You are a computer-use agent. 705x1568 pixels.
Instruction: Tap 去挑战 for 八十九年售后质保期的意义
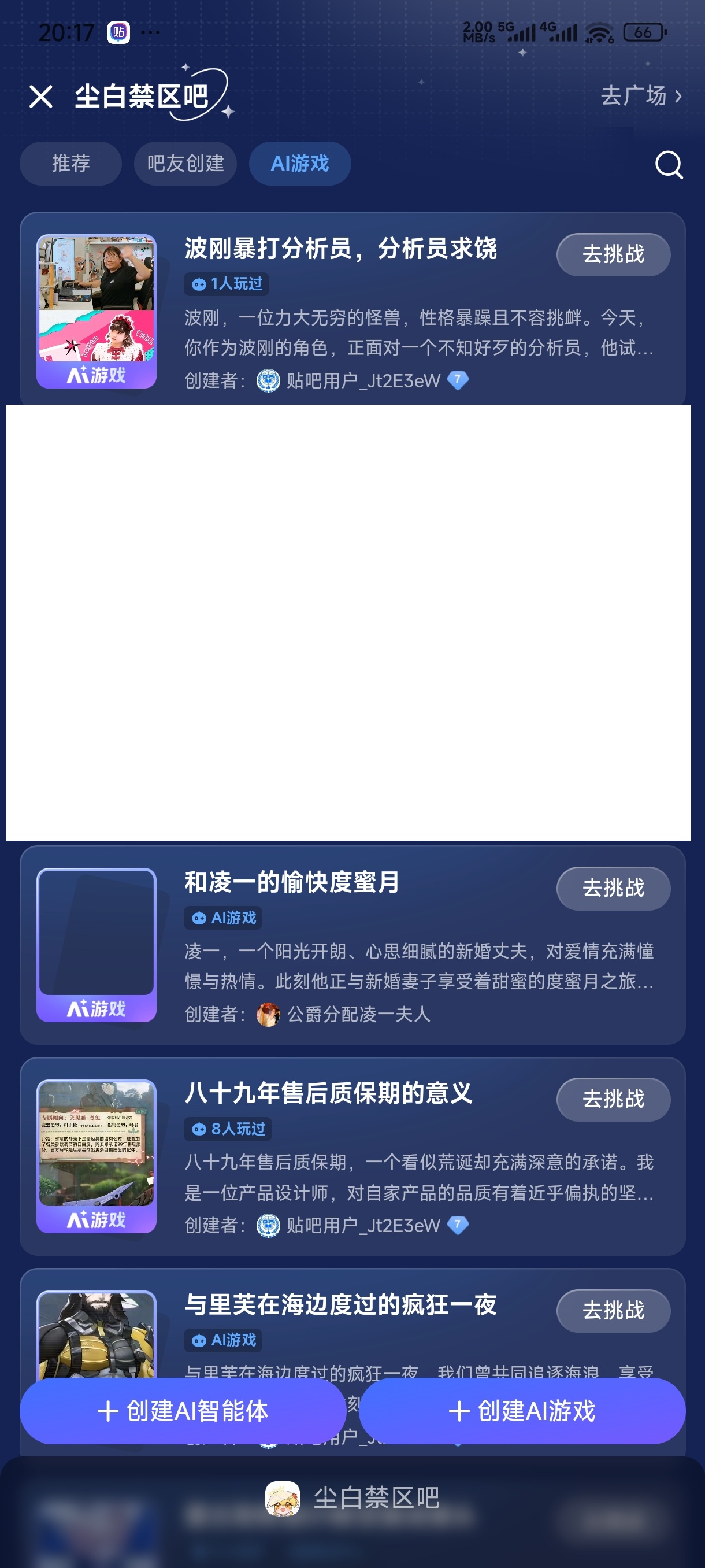pos(613,1099)
